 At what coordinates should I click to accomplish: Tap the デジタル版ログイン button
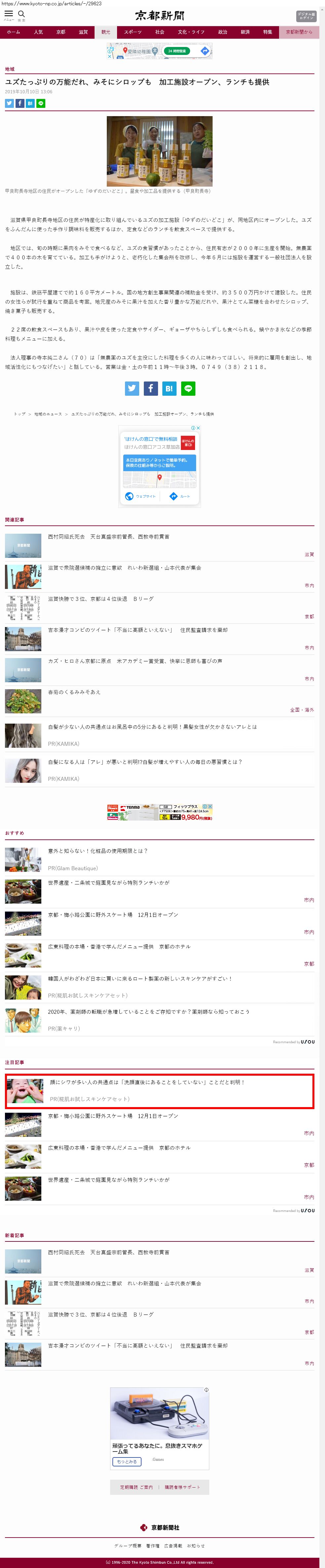pos(305,16)
